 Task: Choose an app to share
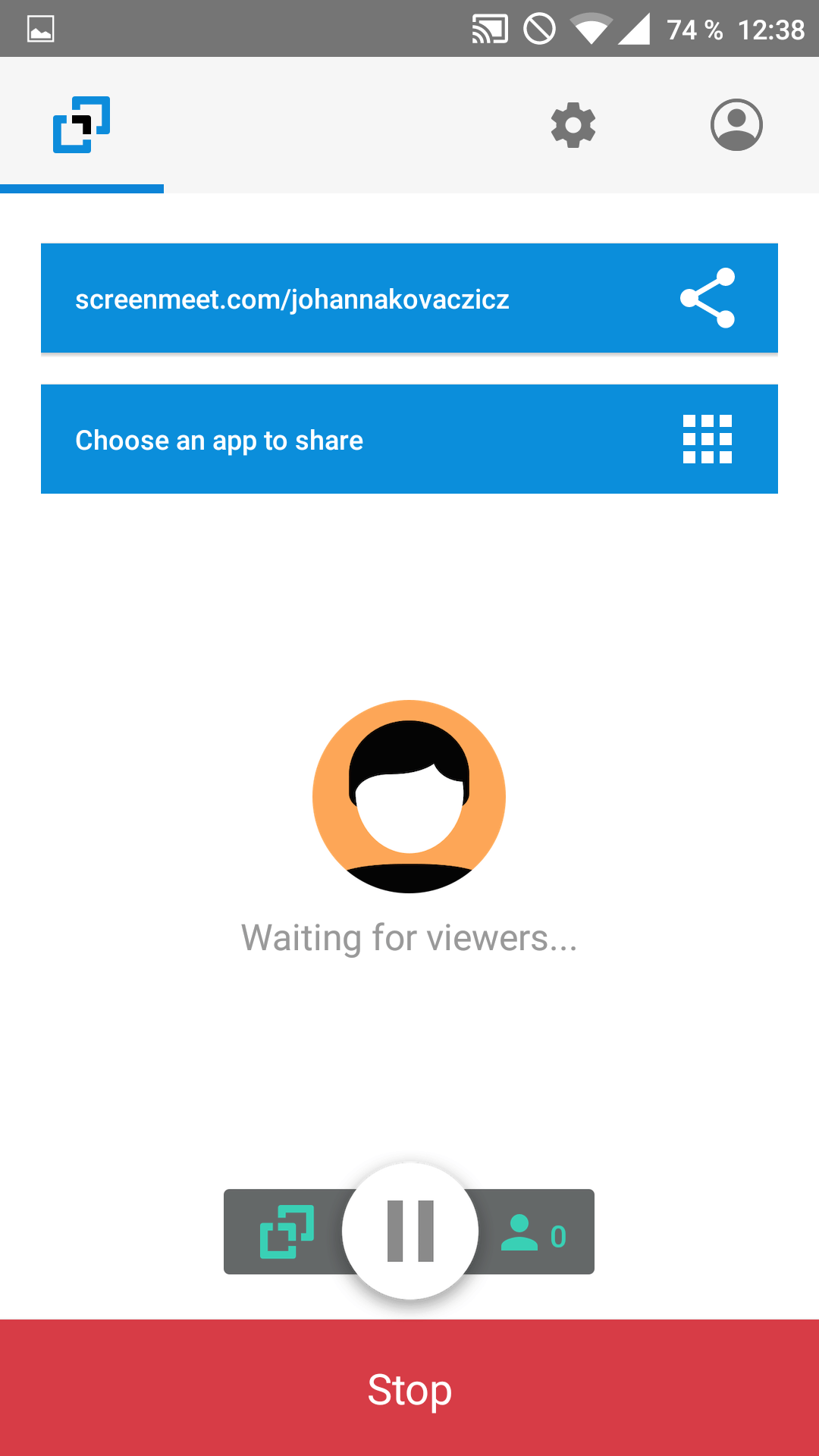tap(409, 439)
